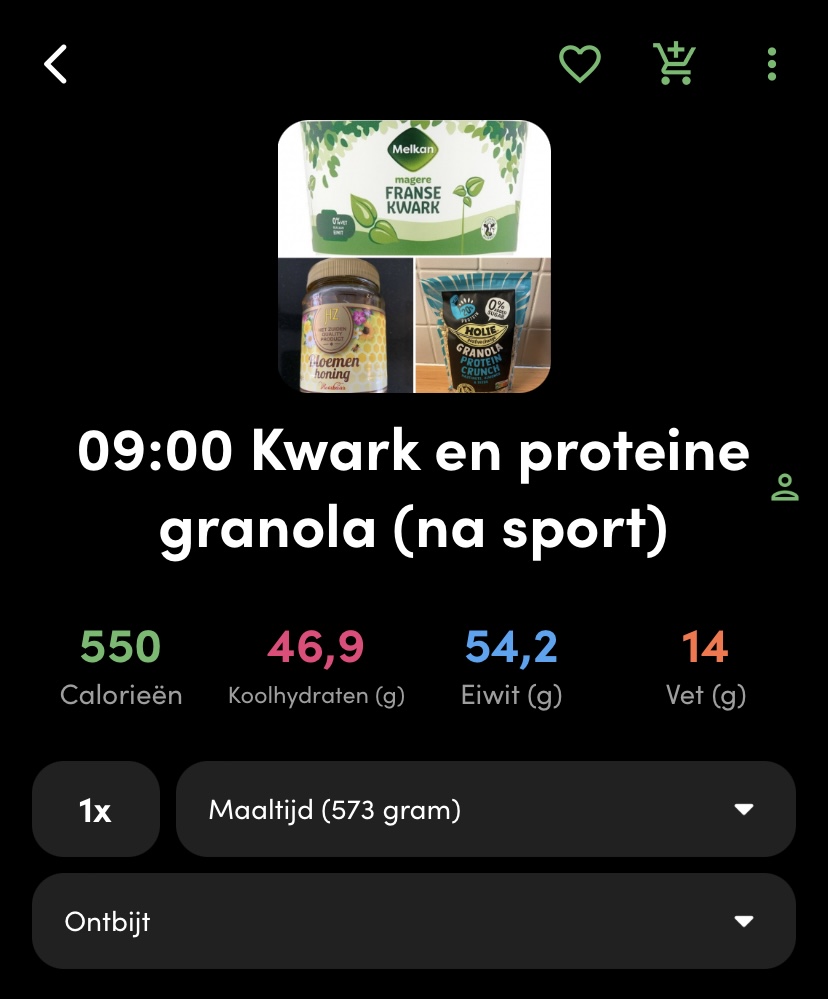Open the meal photo collage
Image resolution: width=828 pixels, height=999 pixels.
point(414,257)
